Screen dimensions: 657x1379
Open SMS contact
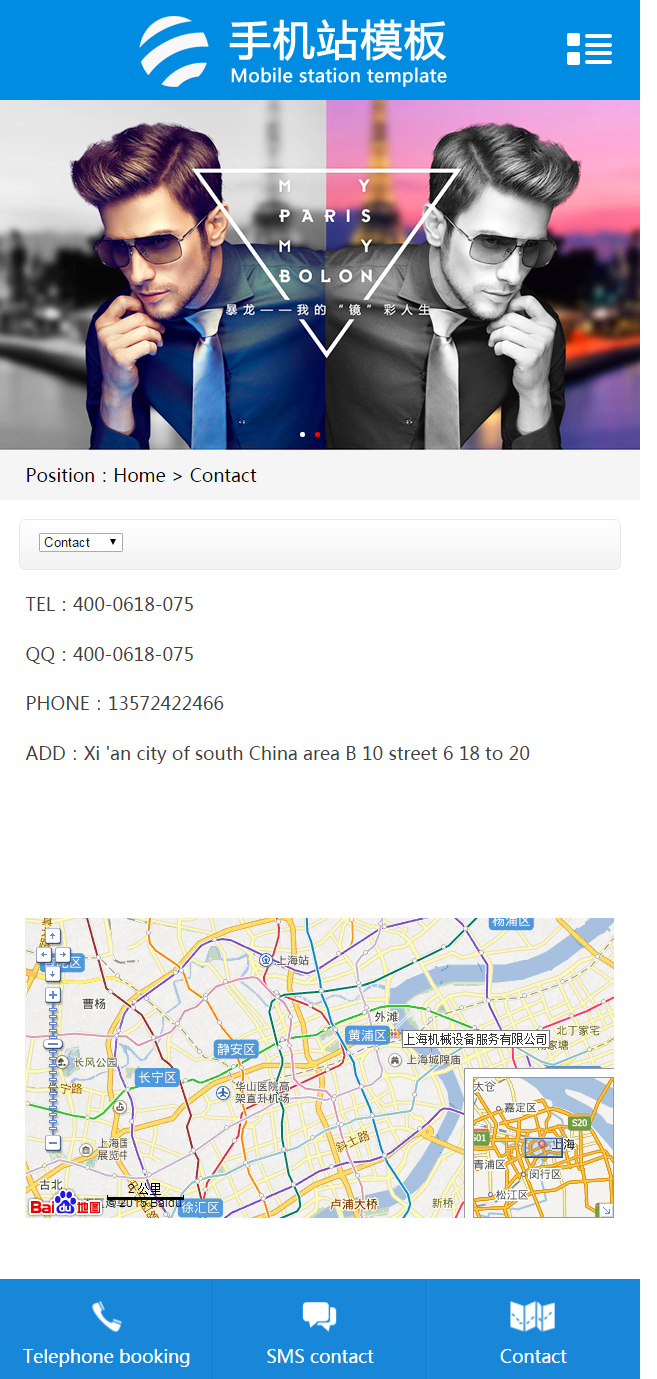pos(320,1329)
